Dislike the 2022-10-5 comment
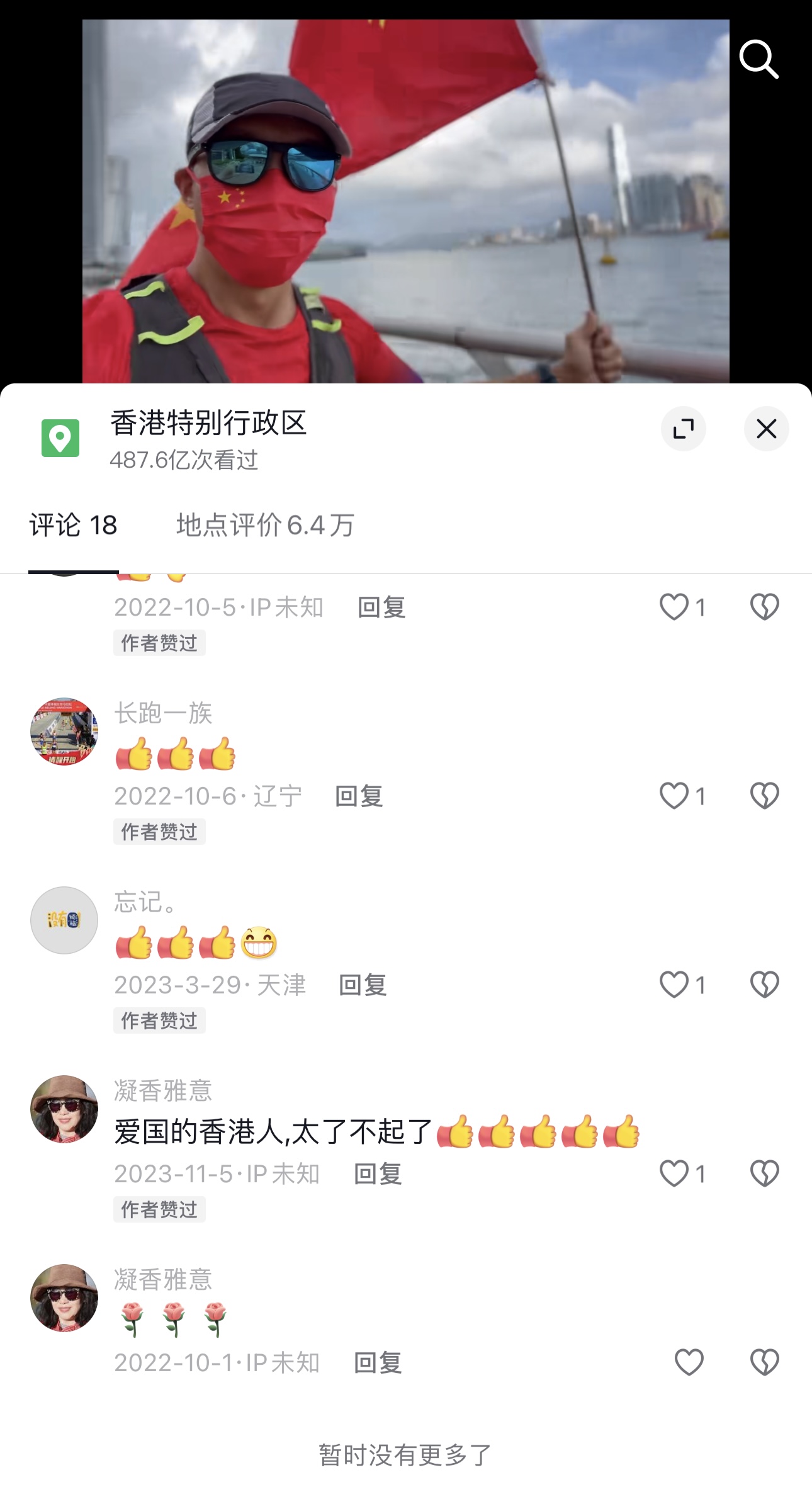This screenshot has height=1487, width=812. [x=764, y=607]
